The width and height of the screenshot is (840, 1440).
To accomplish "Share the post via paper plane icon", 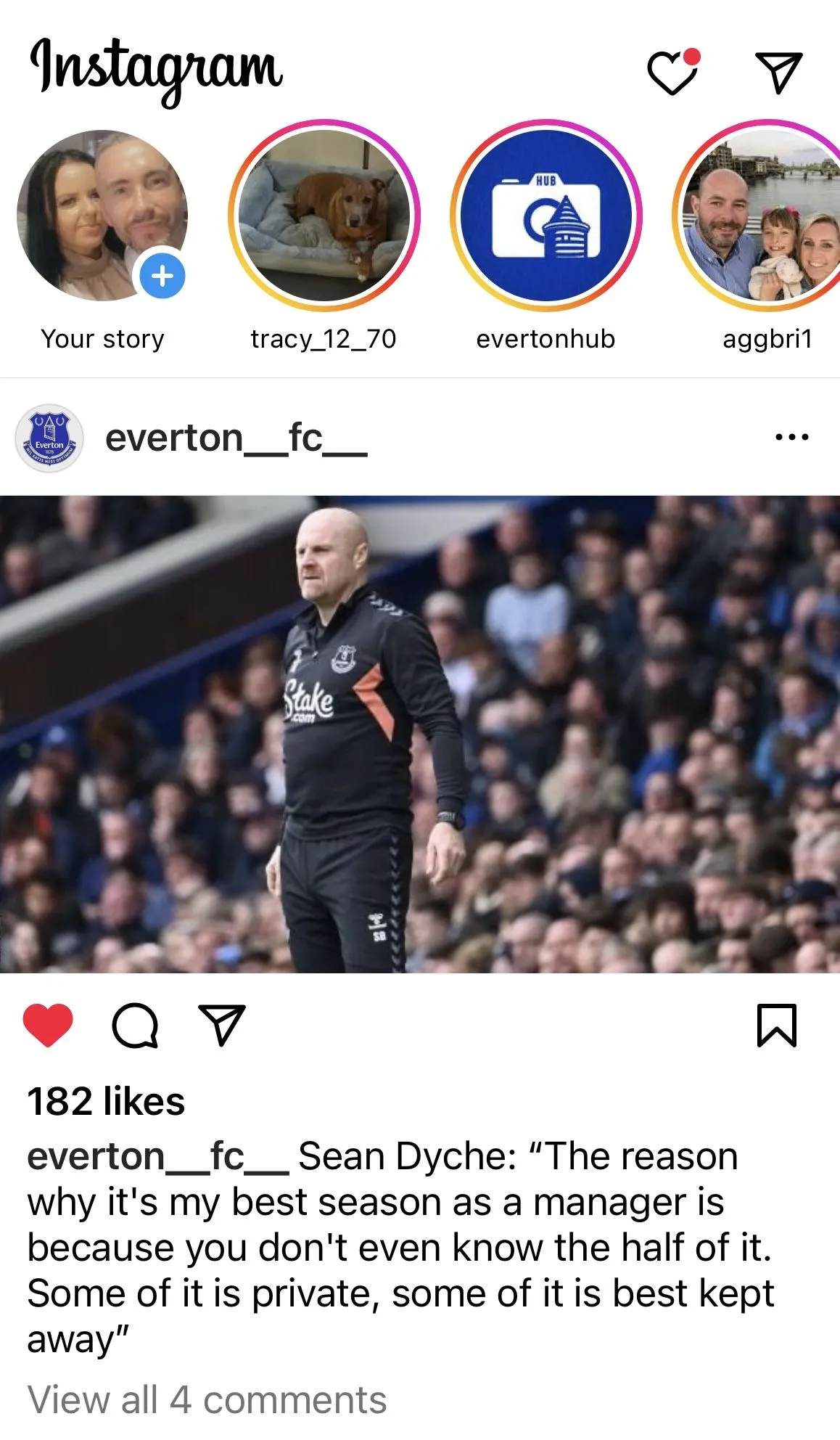I will pos(222,1025).
